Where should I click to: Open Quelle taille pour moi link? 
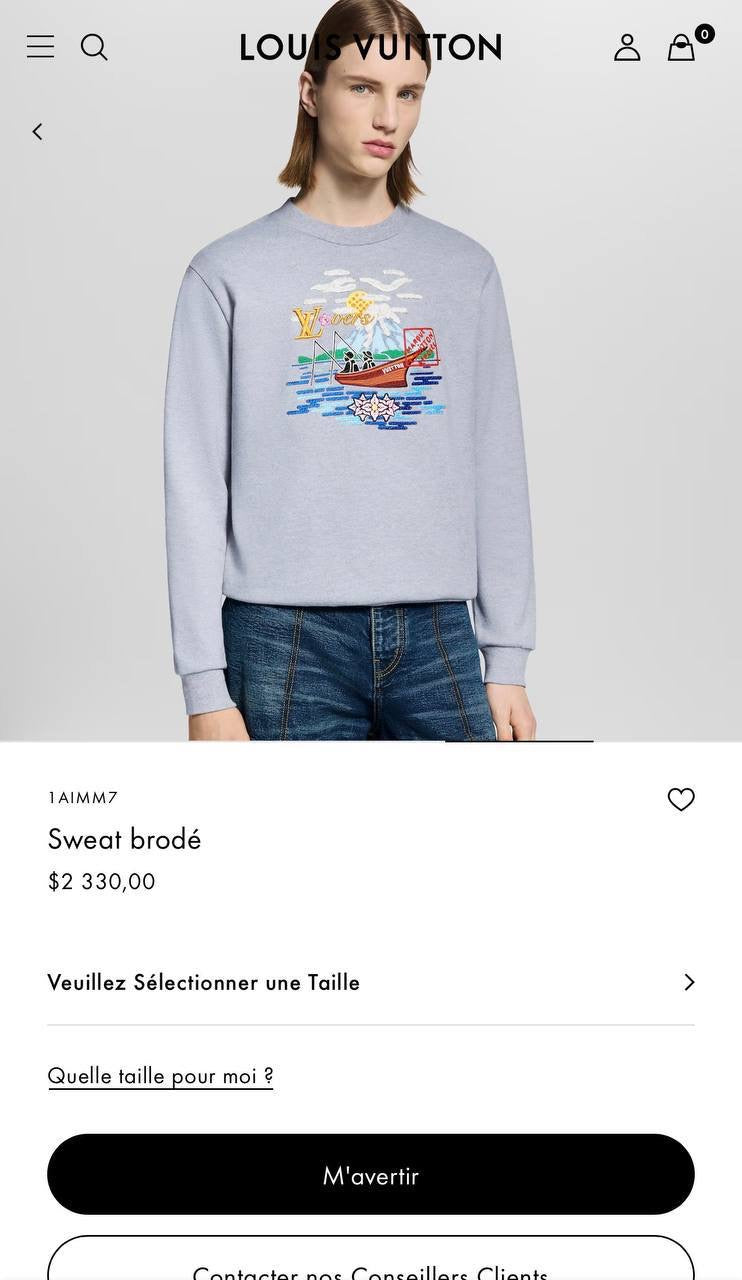point(160,1076)
